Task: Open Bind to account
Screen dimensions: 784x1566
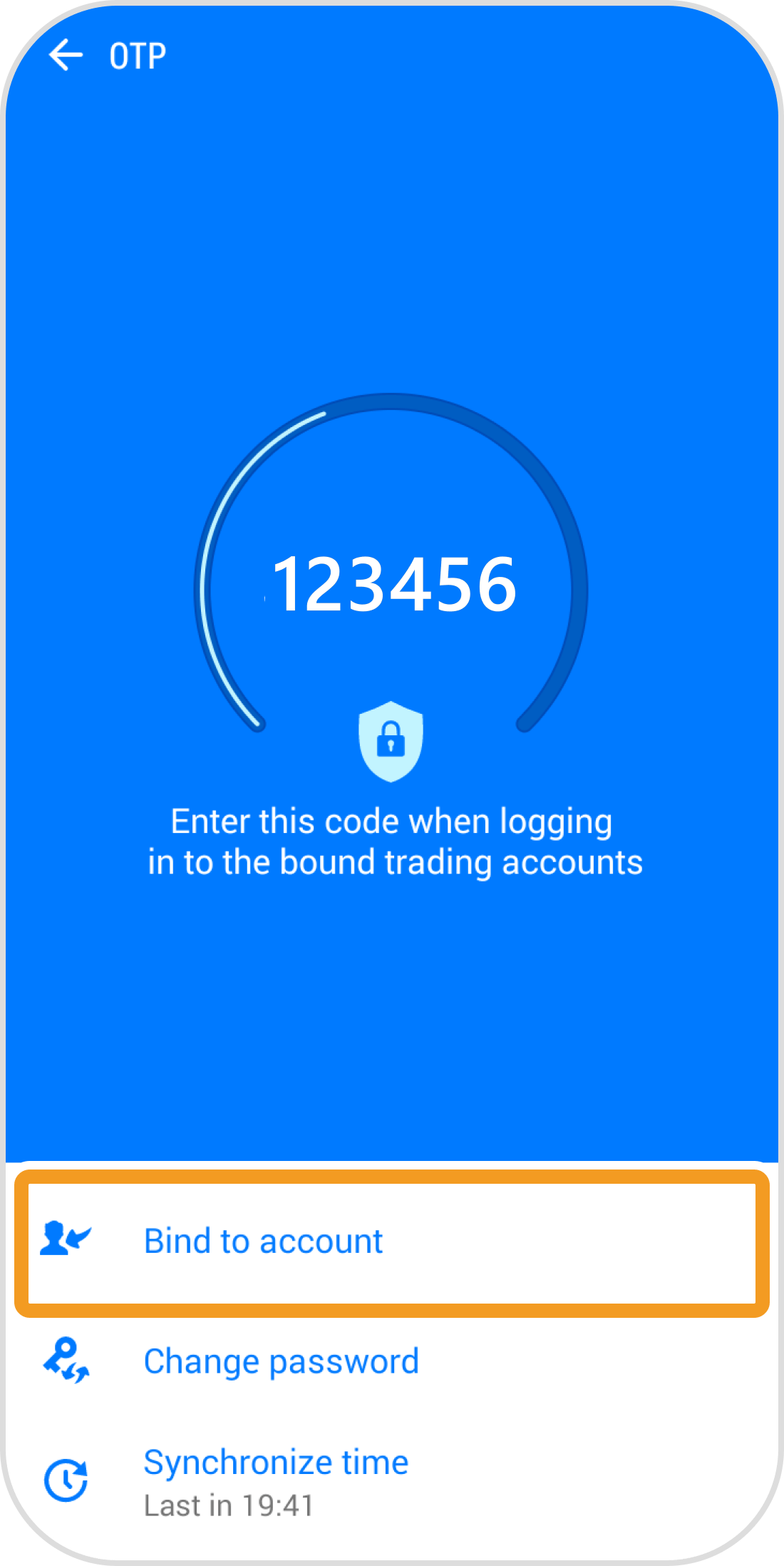Action: pos(263,1242)
